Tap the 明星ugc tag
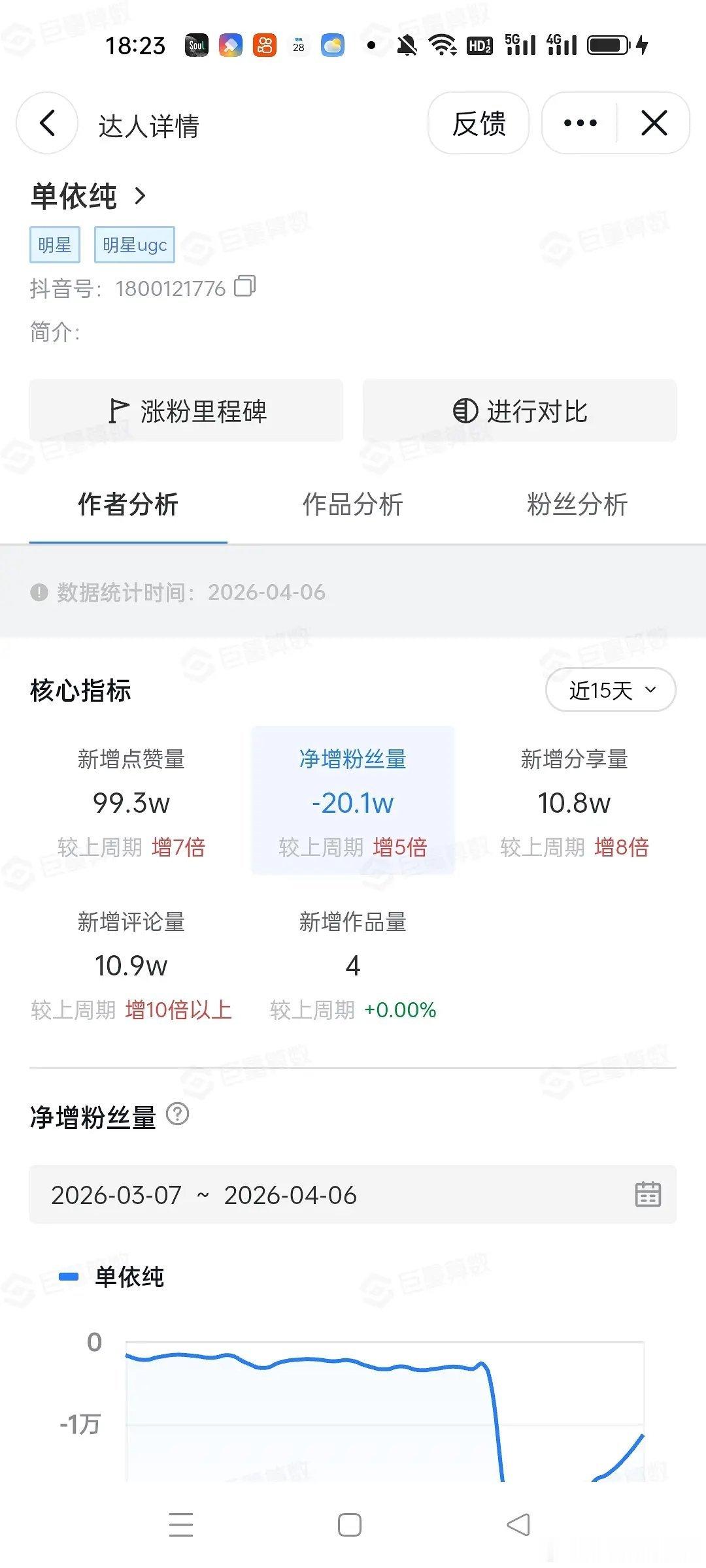This screenshot has height=1568, width=706. coord(134,244)
